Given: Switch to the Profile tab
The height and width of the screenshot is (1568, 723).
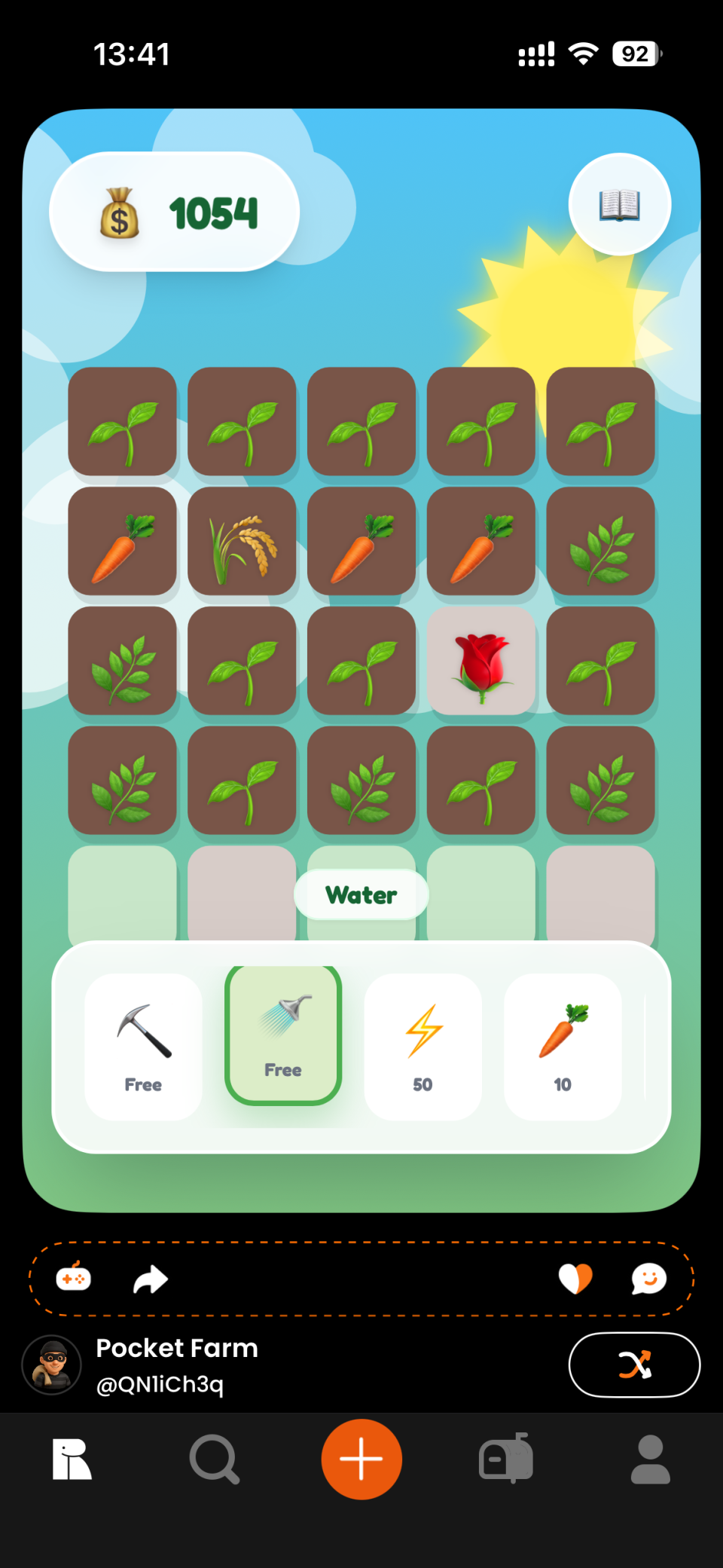Looking at the screenshot, I should tap(650, 1459).
